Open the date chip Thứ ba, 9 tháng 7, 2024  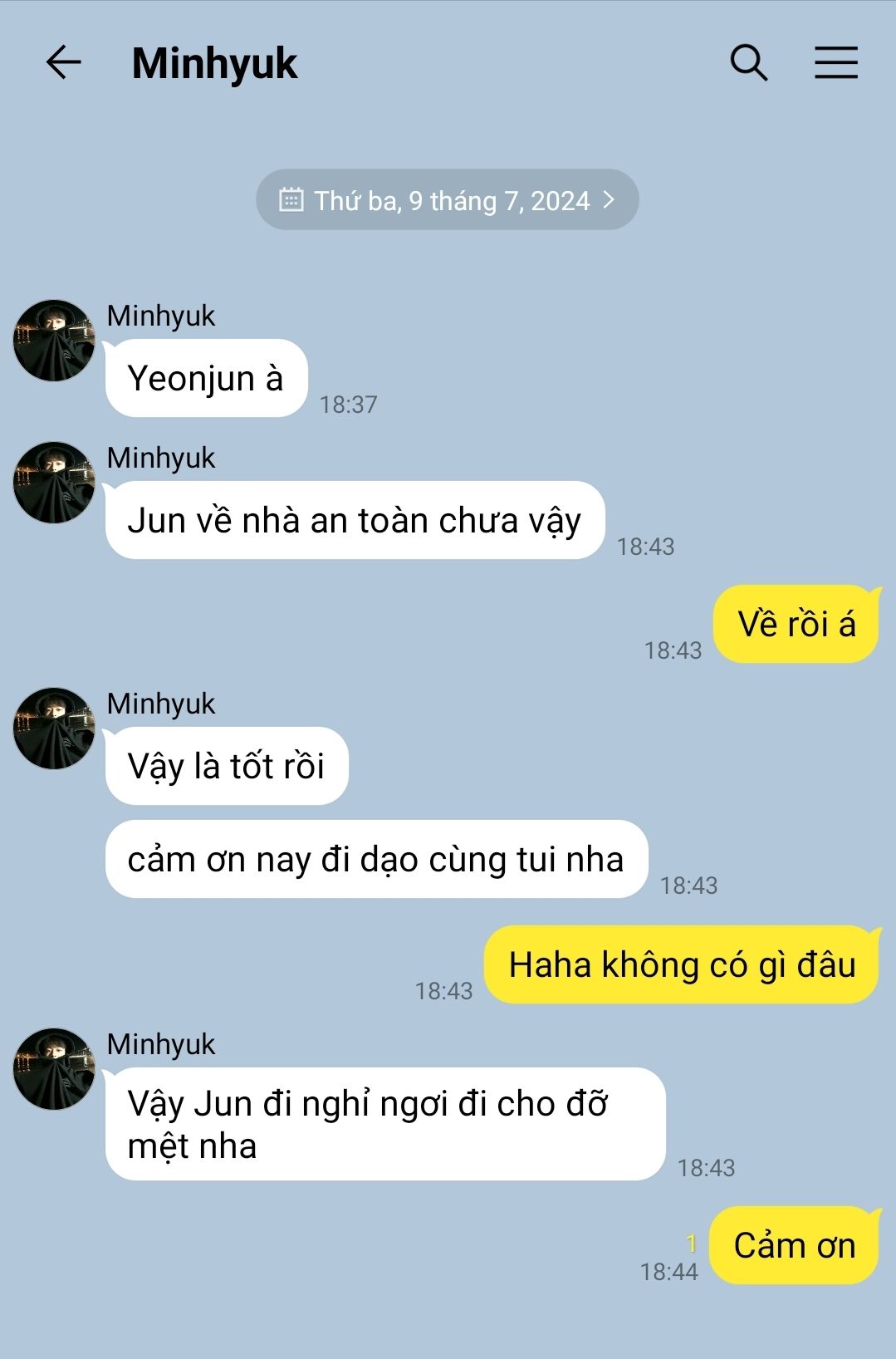coord(447,200)
